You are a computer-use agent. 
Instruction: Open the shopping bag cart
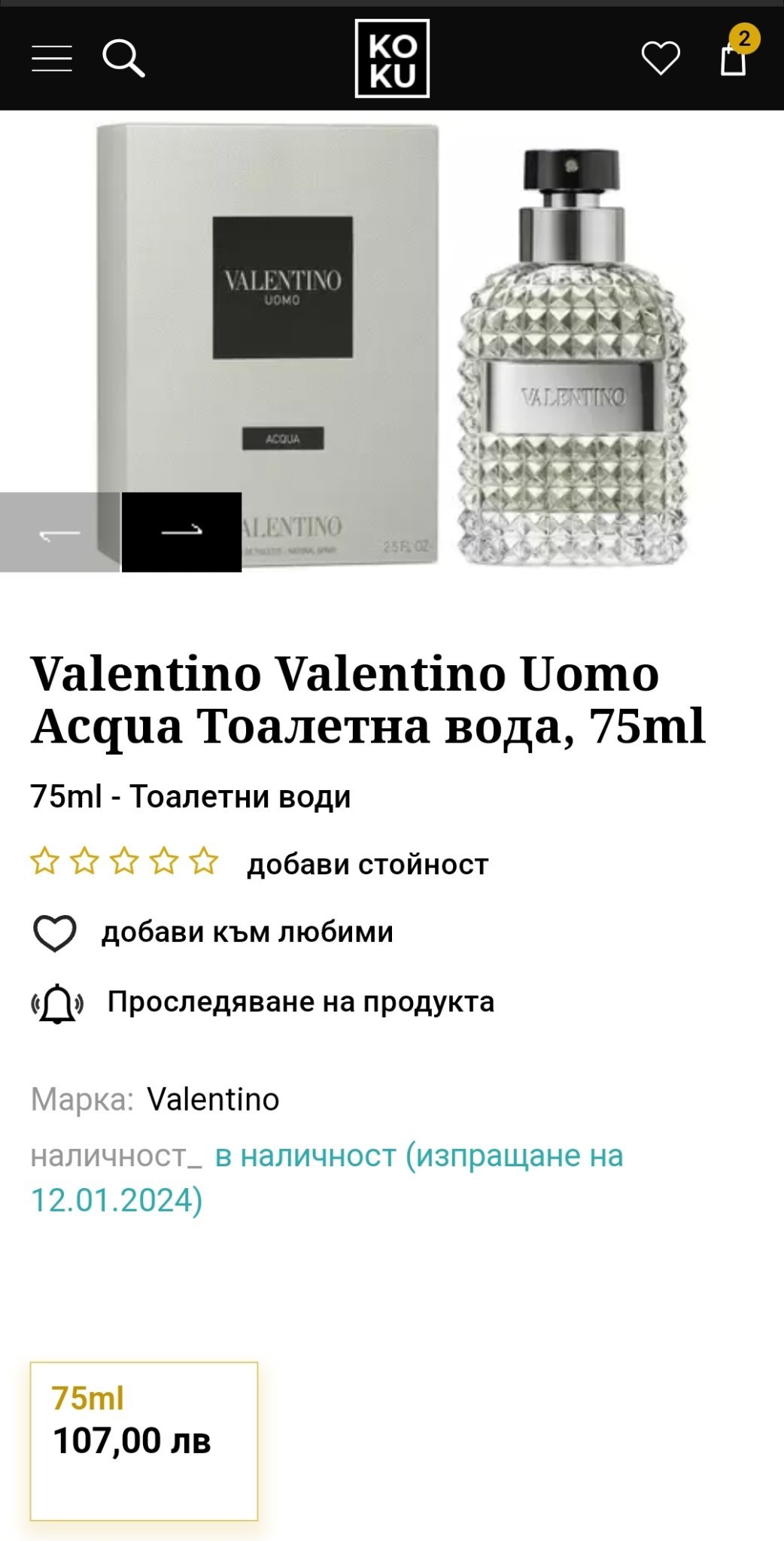pos(734,58)
